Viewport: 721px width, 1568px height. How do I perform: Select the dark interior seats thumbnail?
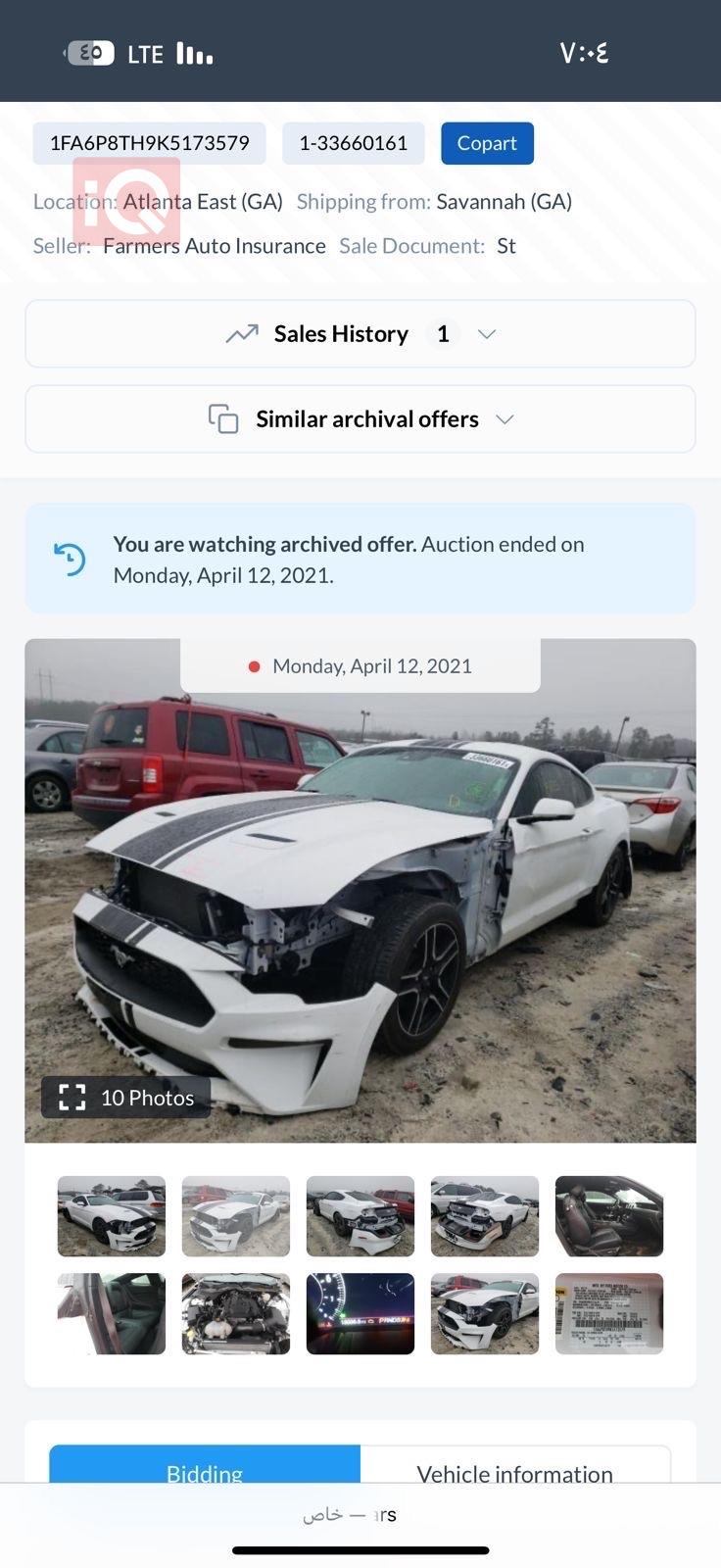608,1216
